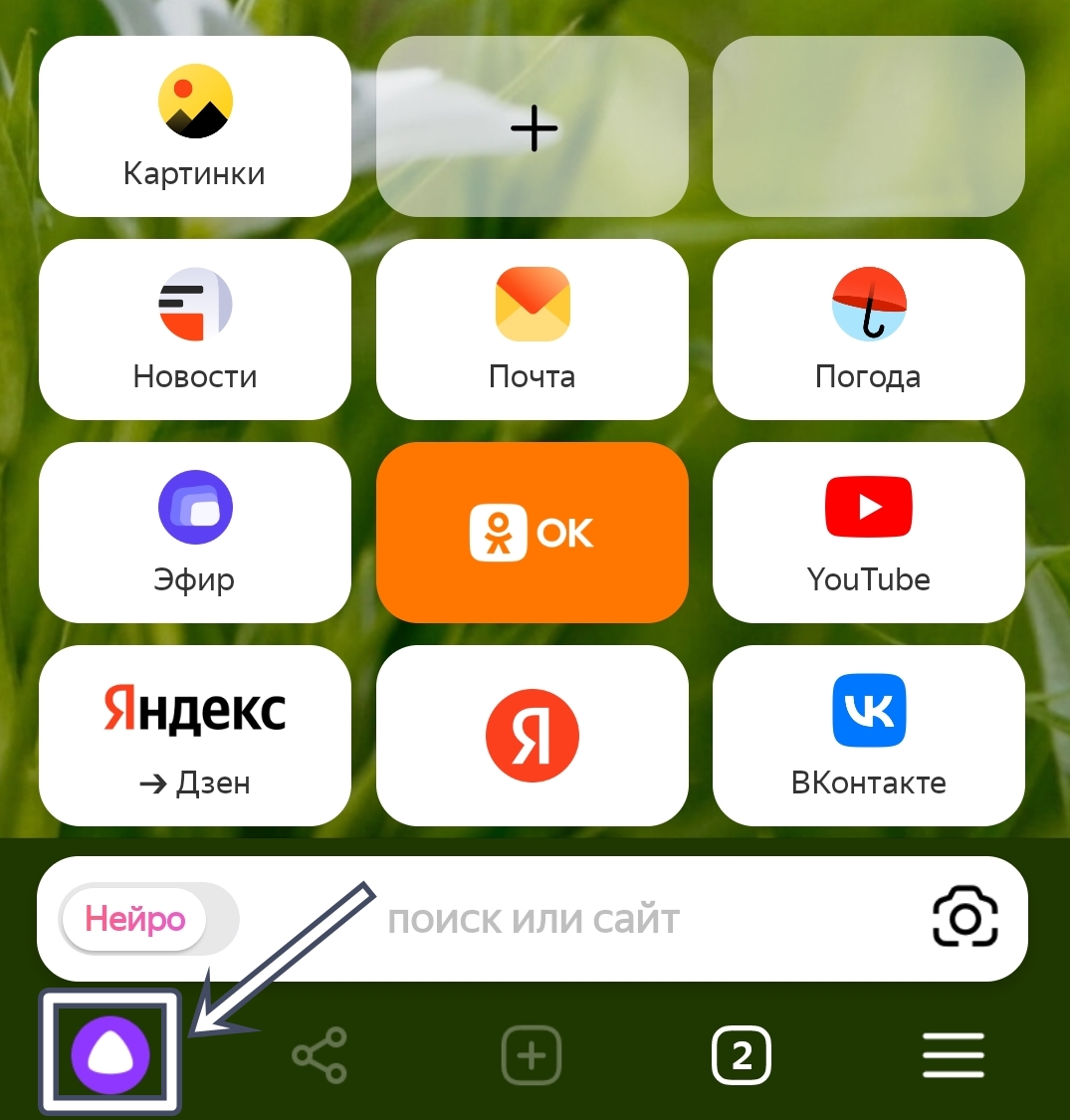Open the tab switcher showing 2 tabs
The height and width of the screenshot is (1120, 1070).
point(742,1055)
